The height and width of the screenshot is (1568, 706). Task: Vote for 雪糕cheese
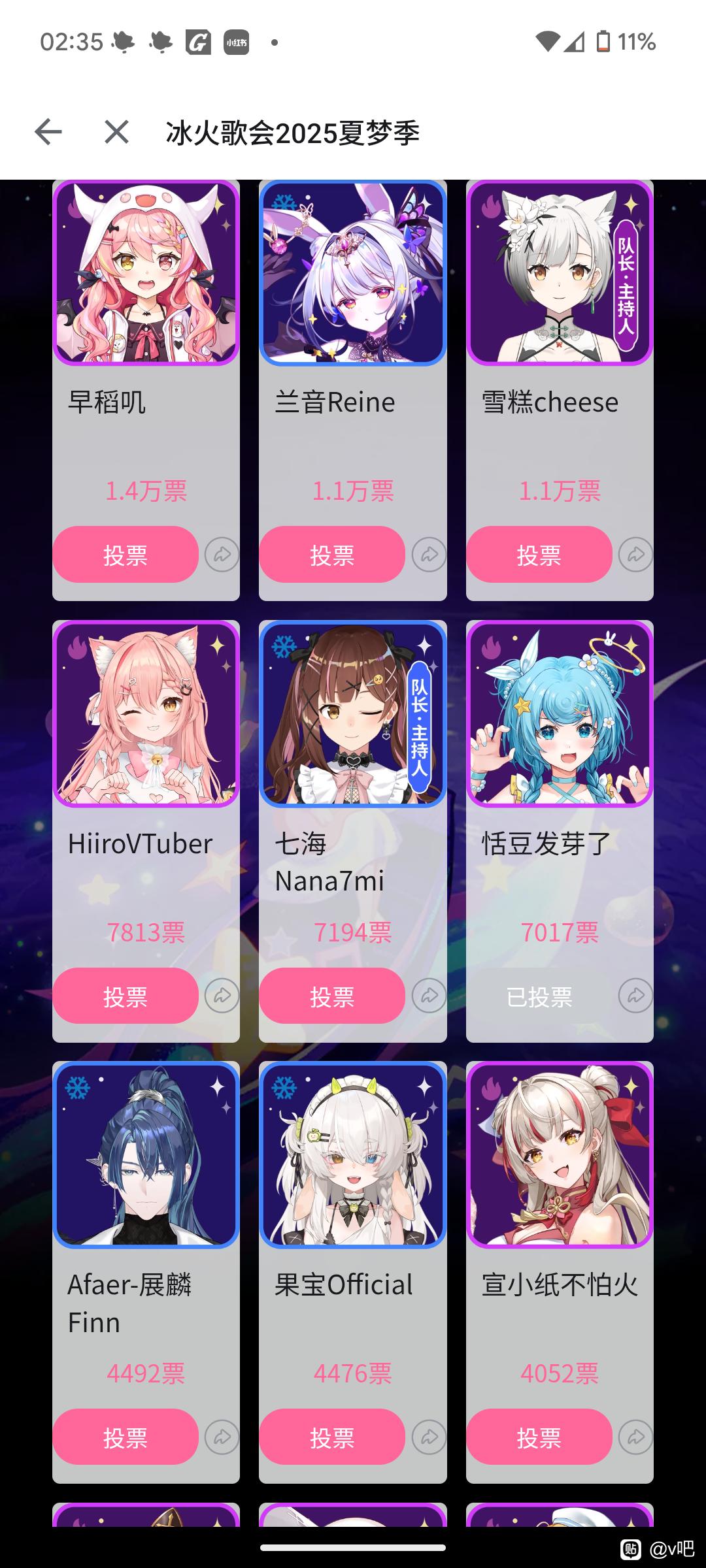pyautogui.click(x=539, y=555)
